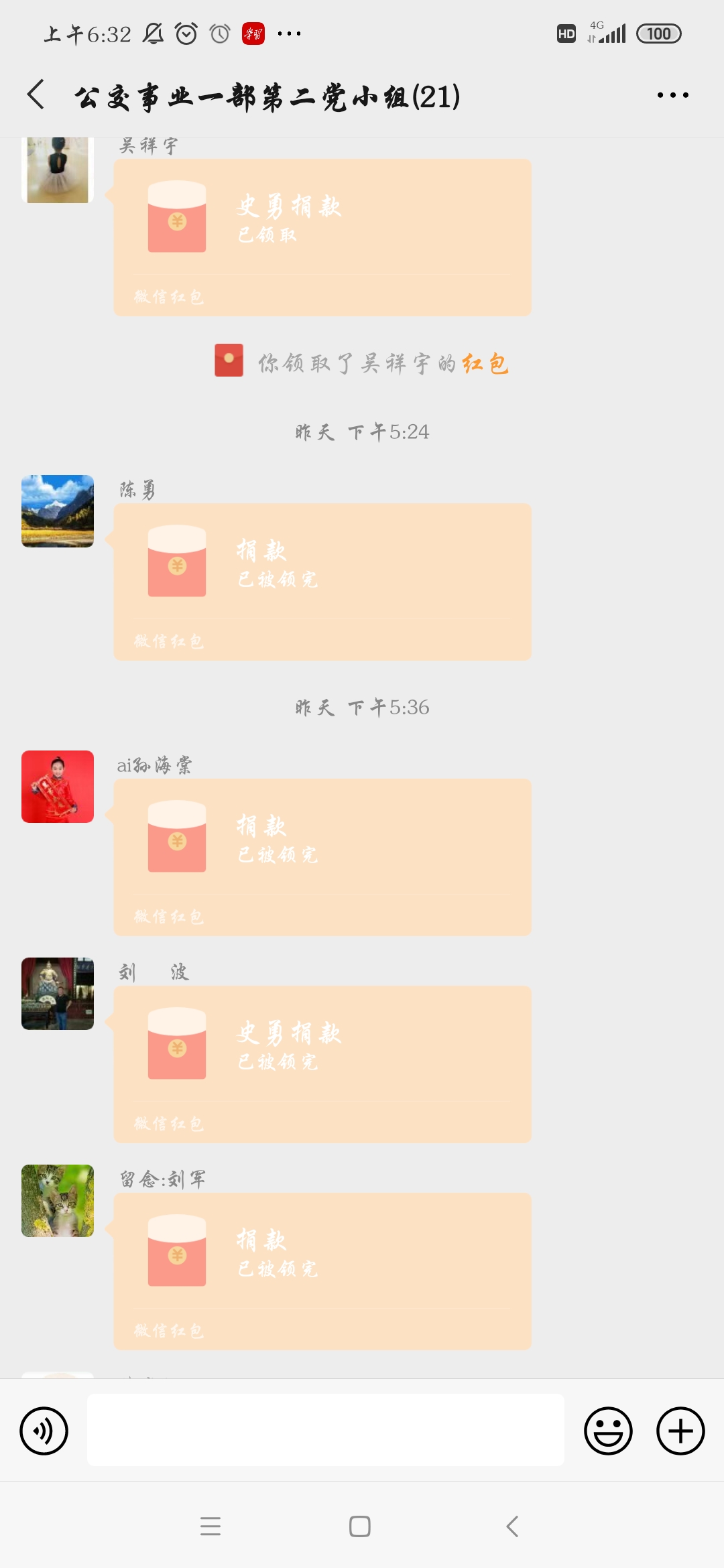The height and width of the screenshot is (1568, 724).
Task: View 陈勇's profile avatar
Action: coord(58,511)
